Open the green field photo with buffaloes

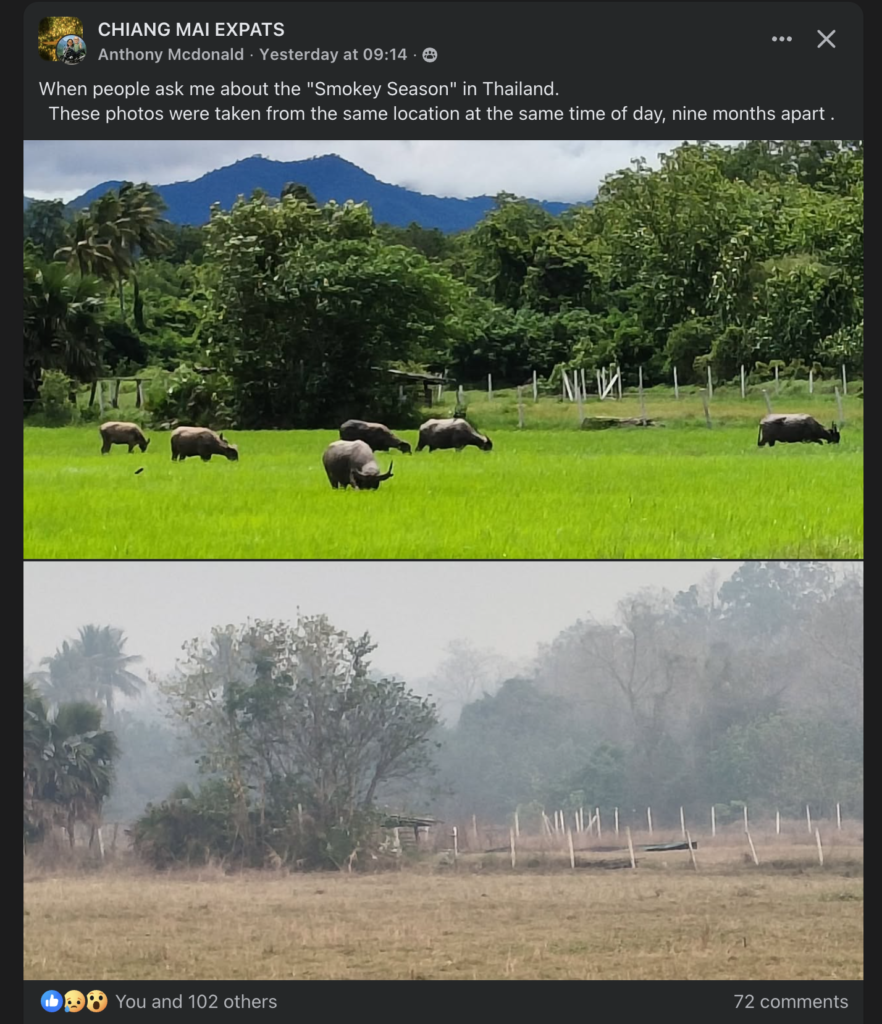pyautogui.click(x=442, y=349)
